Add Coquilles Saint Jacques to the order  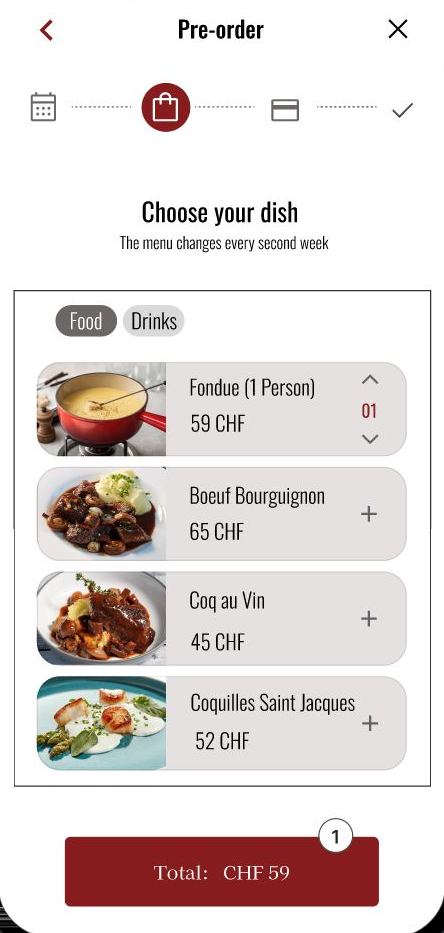(370, 723)
